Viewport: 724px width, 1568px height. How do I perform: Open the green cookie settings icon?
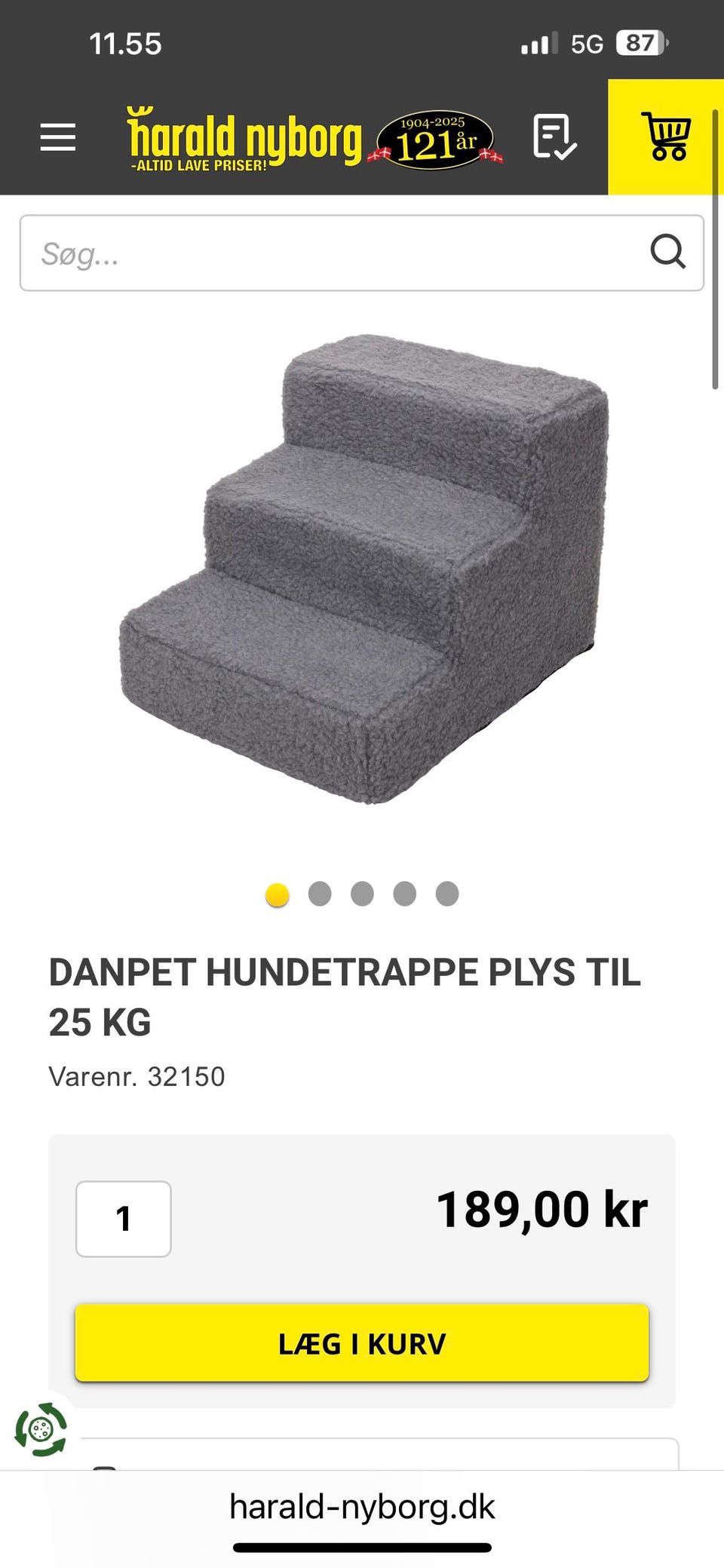(41, 1429)
